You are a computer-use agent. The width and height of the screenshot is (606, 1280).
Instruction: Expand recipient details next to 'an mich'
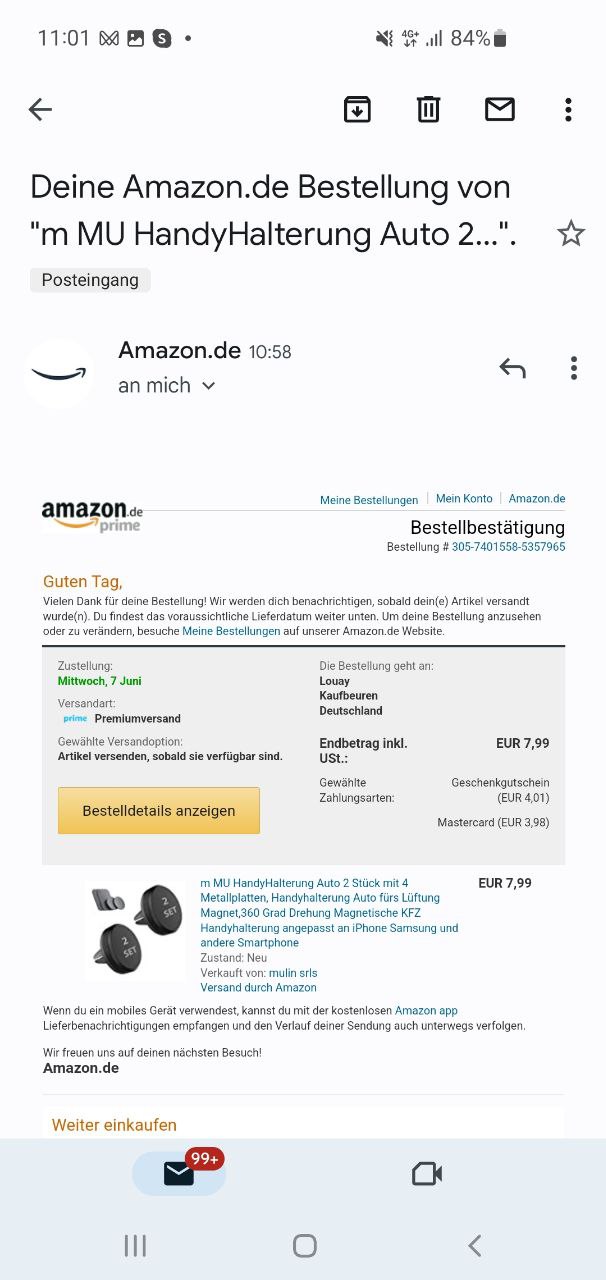click(208, 386)
